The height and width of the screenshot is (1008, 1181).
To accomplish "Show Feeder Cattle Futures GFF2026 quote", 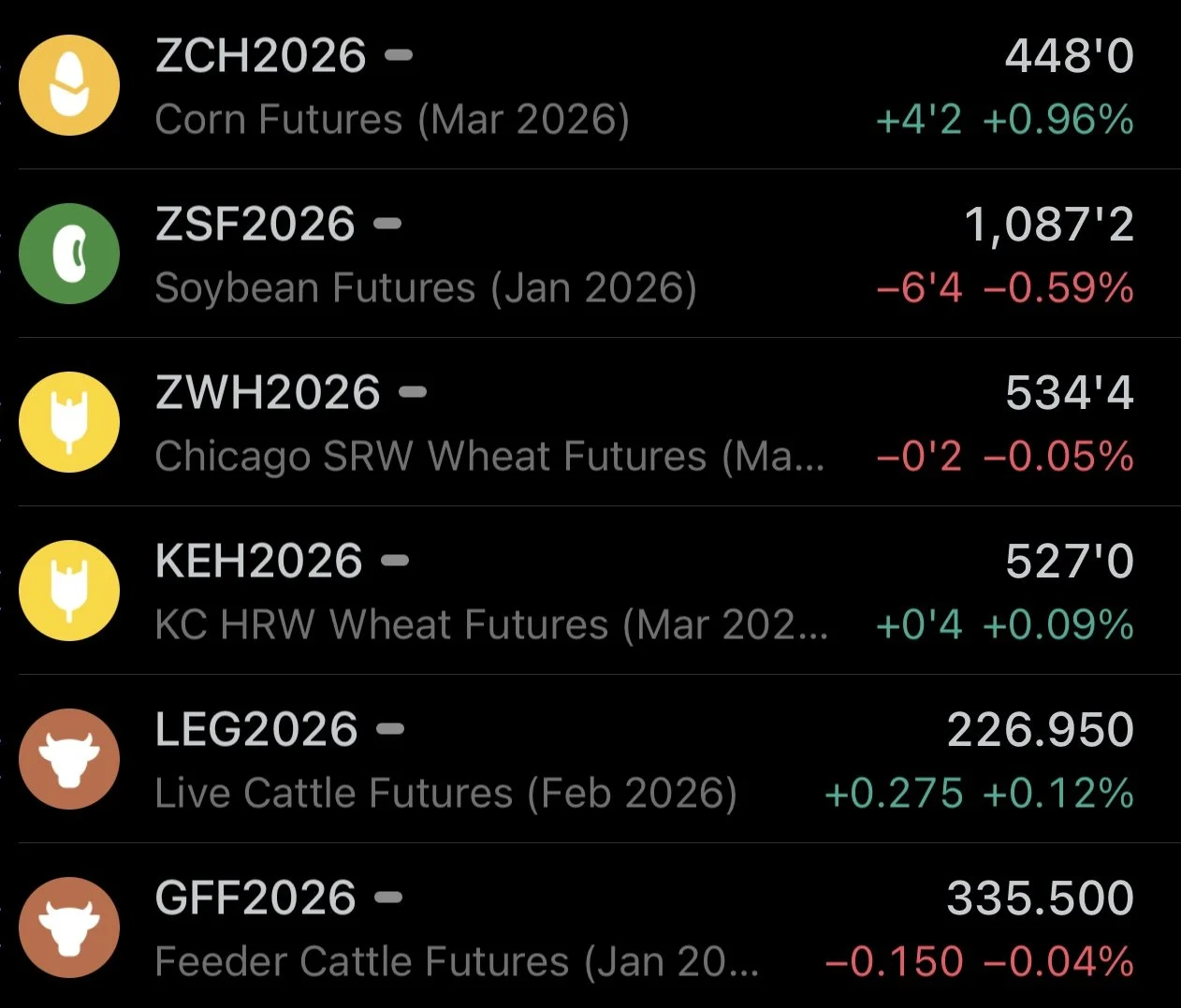I will [x=590, y=928].
